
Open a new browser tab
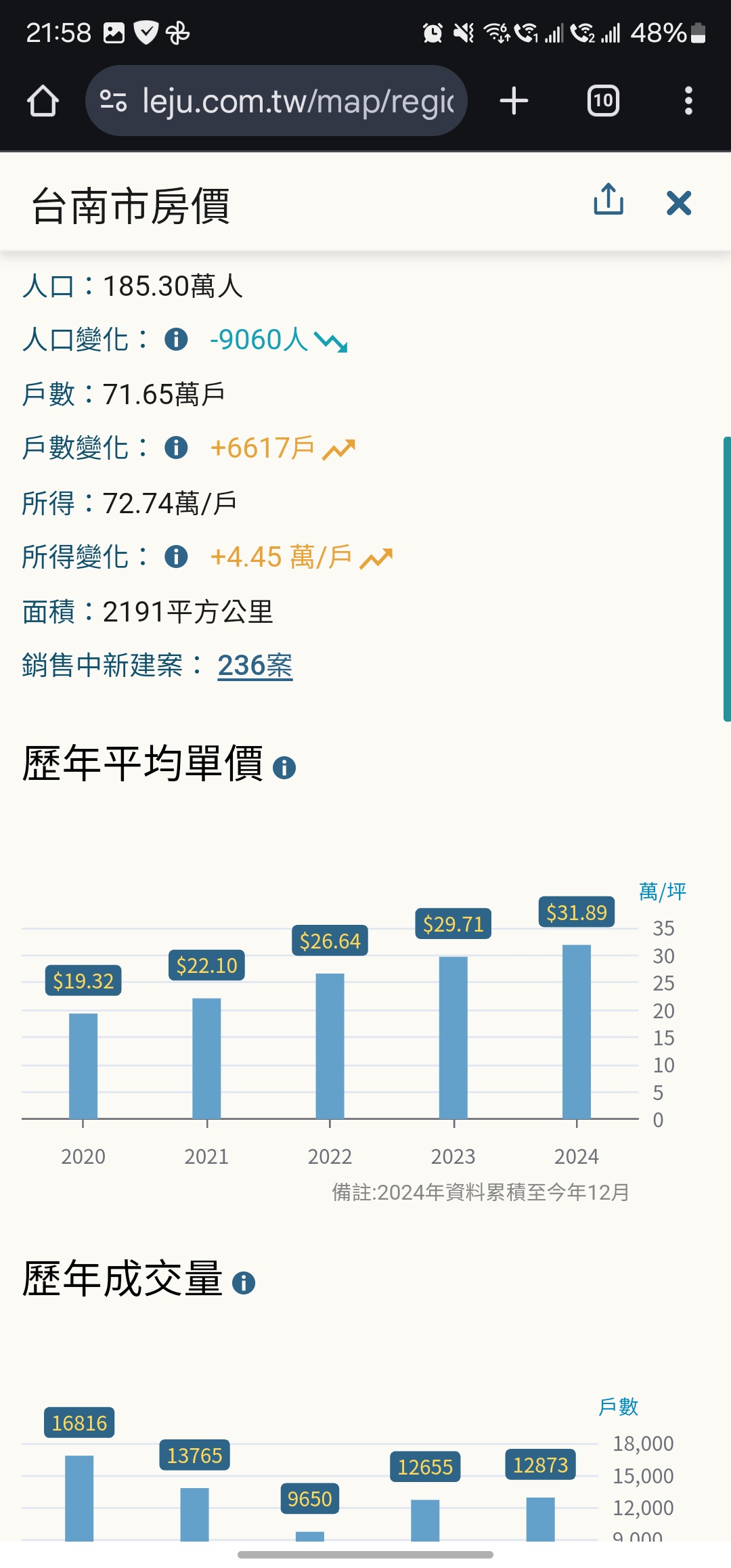point(514,101)
